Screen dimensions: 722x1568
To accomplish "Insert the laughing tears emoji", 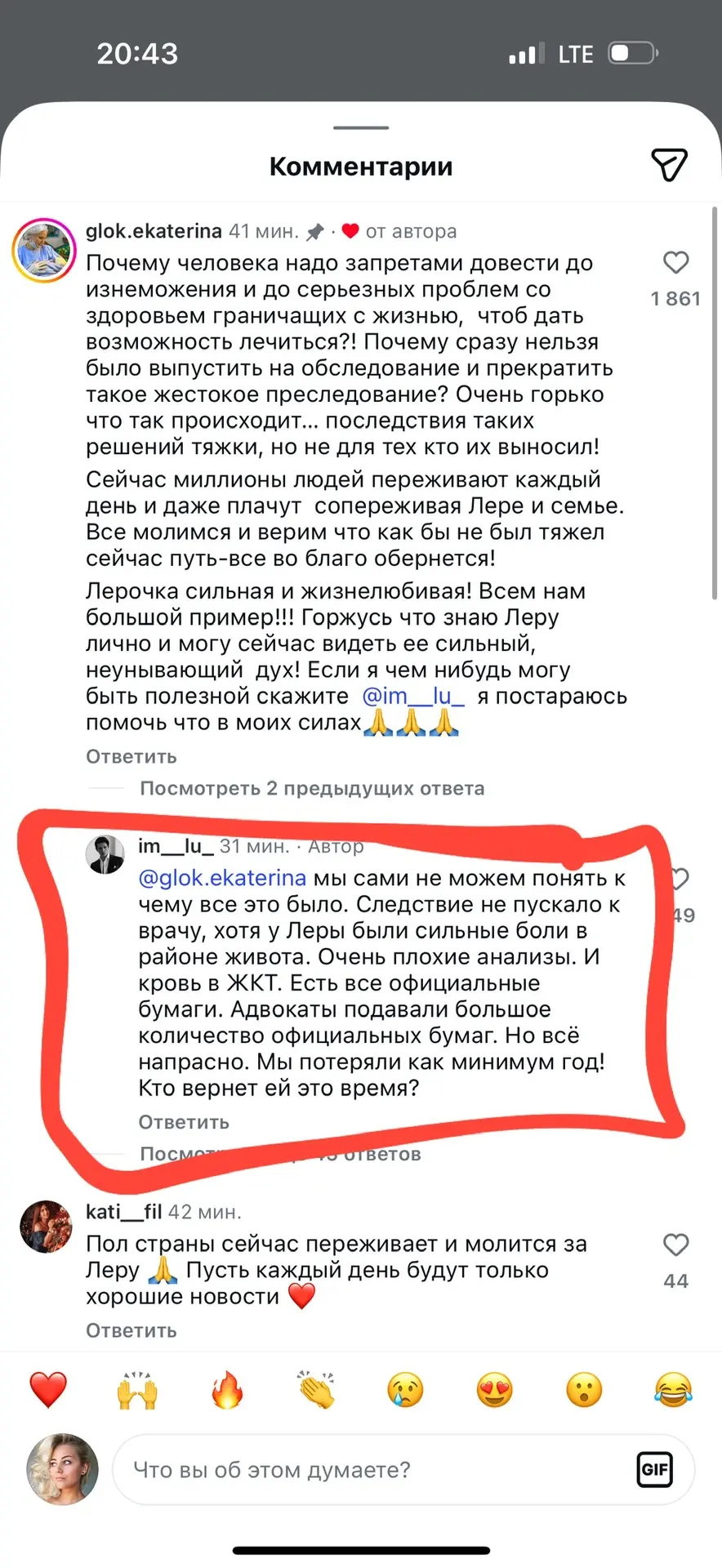I will [x=674, y=1390].
